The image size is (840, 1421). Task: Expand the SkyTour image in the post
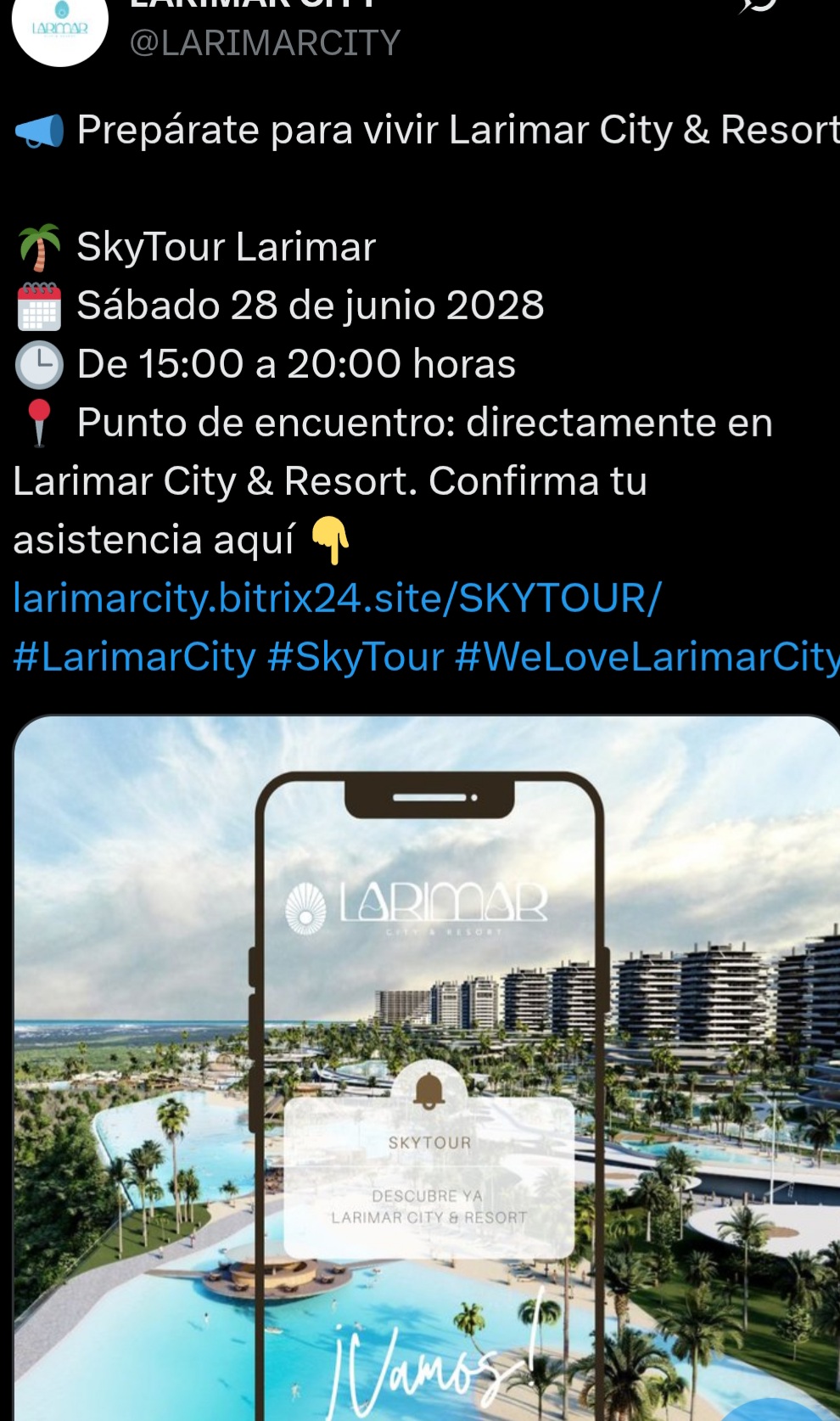(x=426, y=1068)
